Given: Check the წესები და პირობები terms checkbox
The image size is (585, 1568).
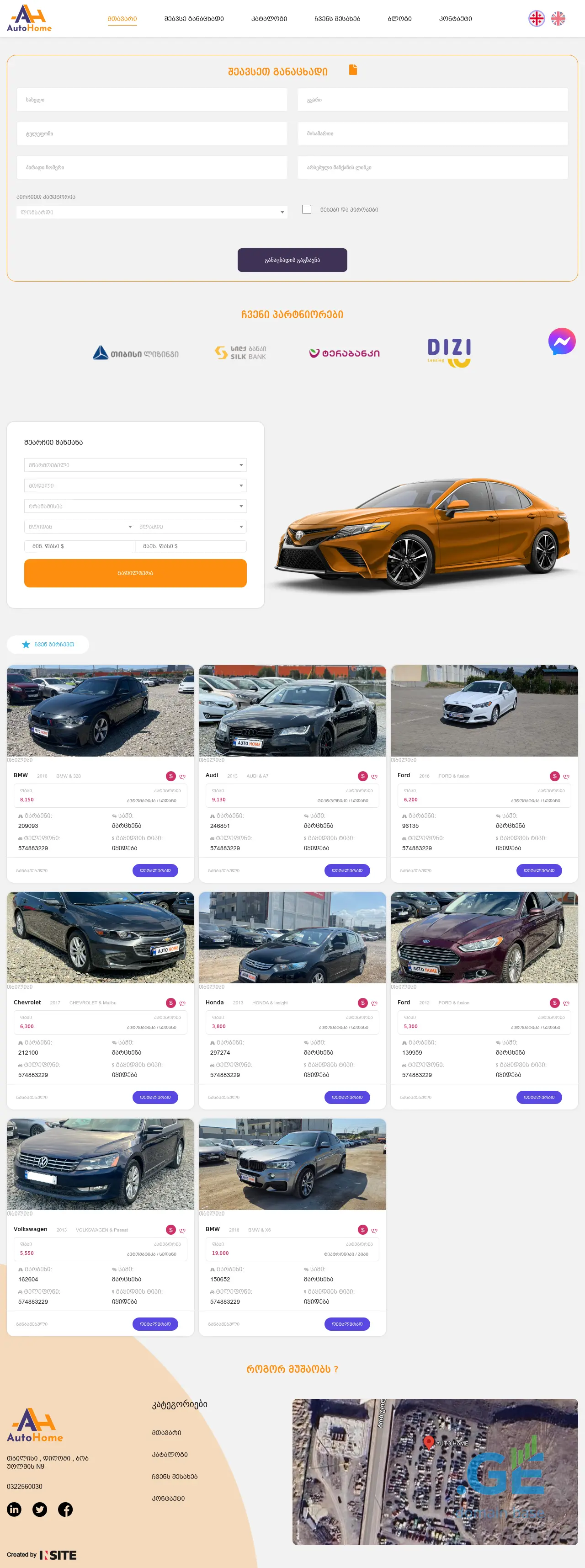Looking at the screenshot, I should pyautogui.click(x=307, y=209).
